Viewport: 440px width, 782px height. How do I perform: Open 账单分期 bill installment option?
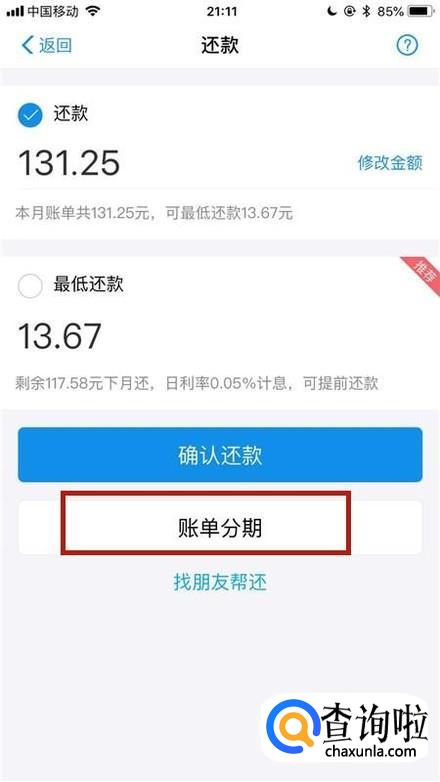pyautogui.click(x=220, y=528)
